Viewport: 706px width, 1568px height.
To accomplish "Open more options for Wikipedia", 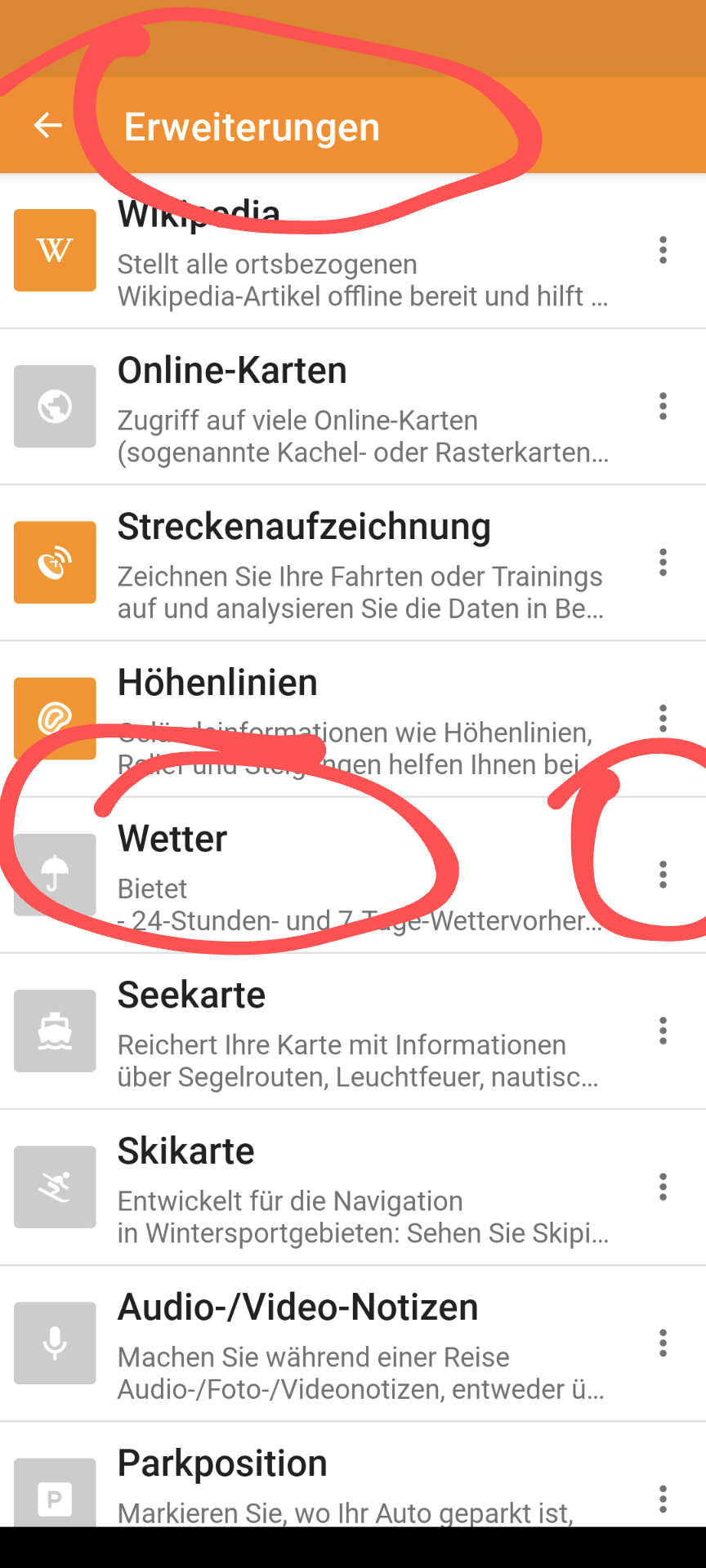I will click(663, 250).
